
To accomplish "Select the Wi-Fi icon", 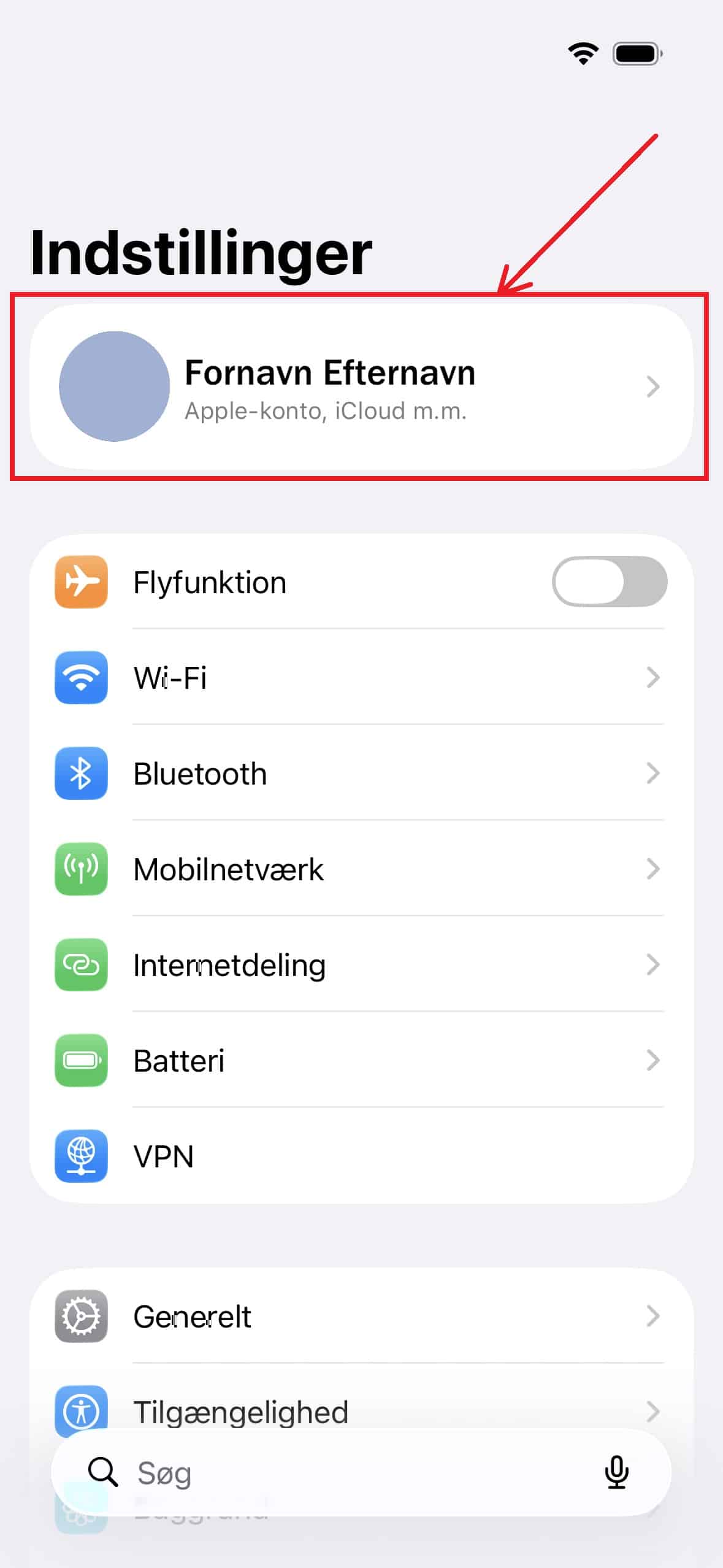I will 82,677.
